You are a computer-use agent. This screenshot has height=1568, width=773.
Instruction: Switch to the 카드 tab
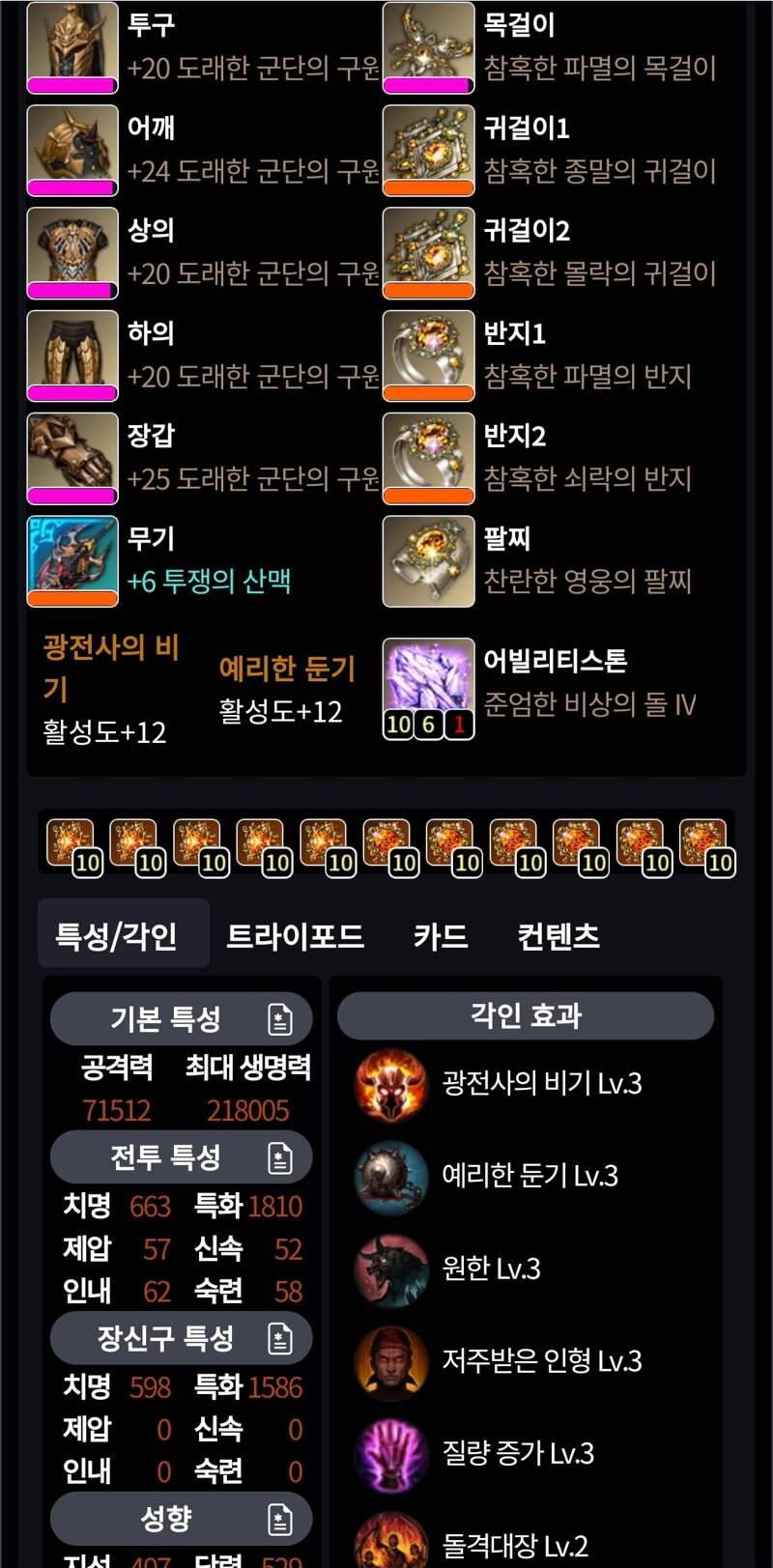[441, 935]
